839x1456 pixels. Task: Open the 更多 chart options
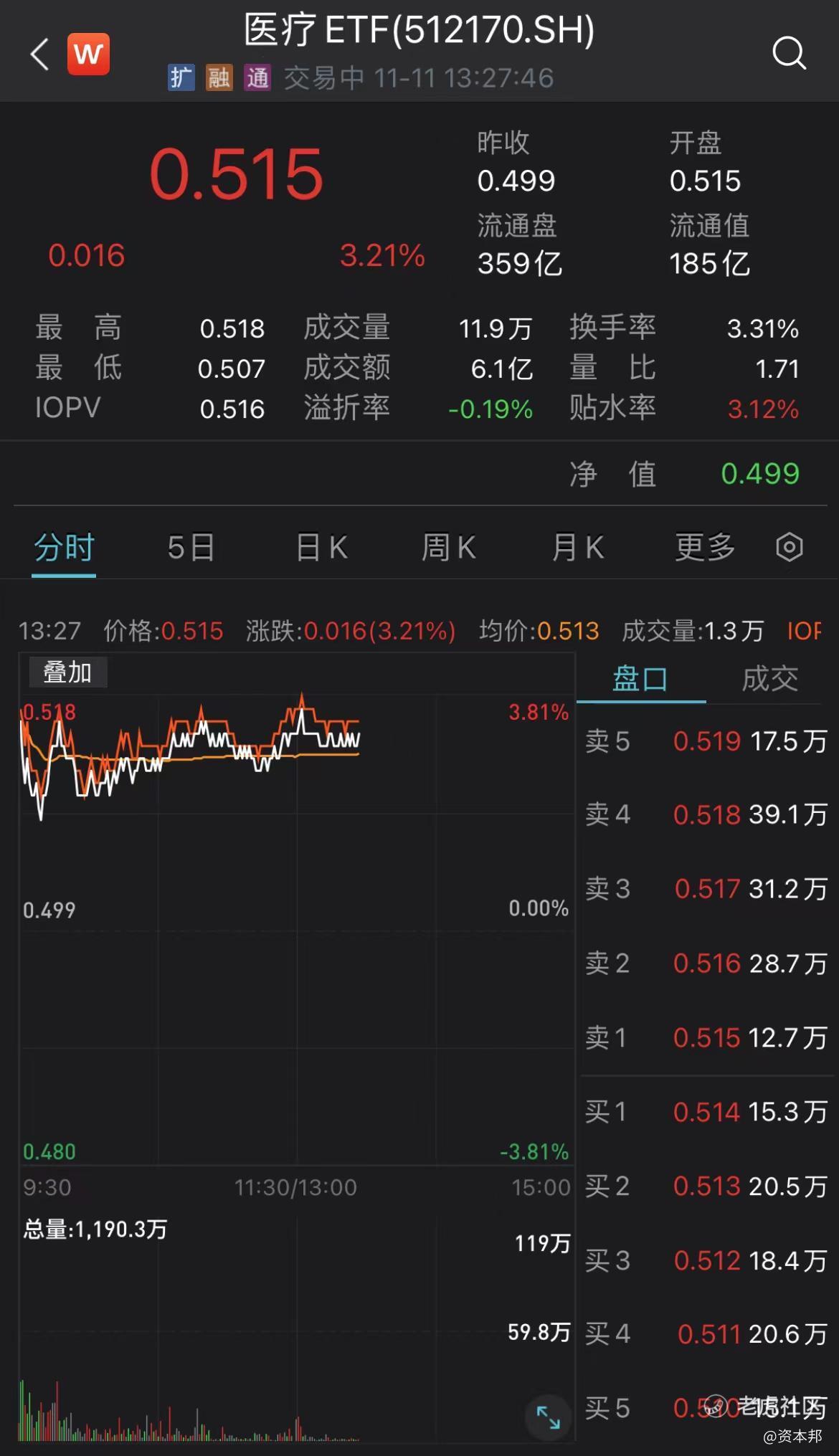(x=703, y=546)
